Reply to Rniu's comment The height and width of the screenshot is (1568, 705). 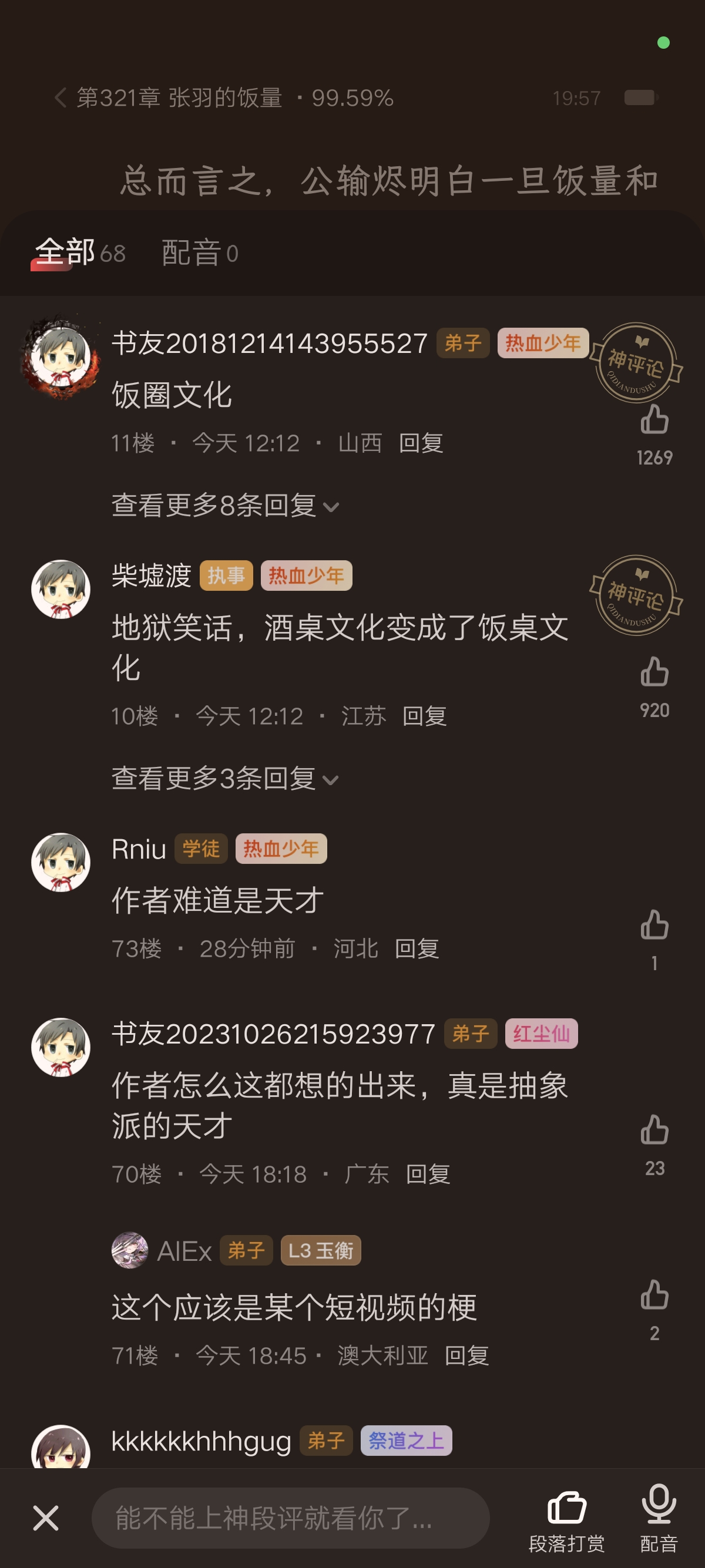[x=417, y=948]
